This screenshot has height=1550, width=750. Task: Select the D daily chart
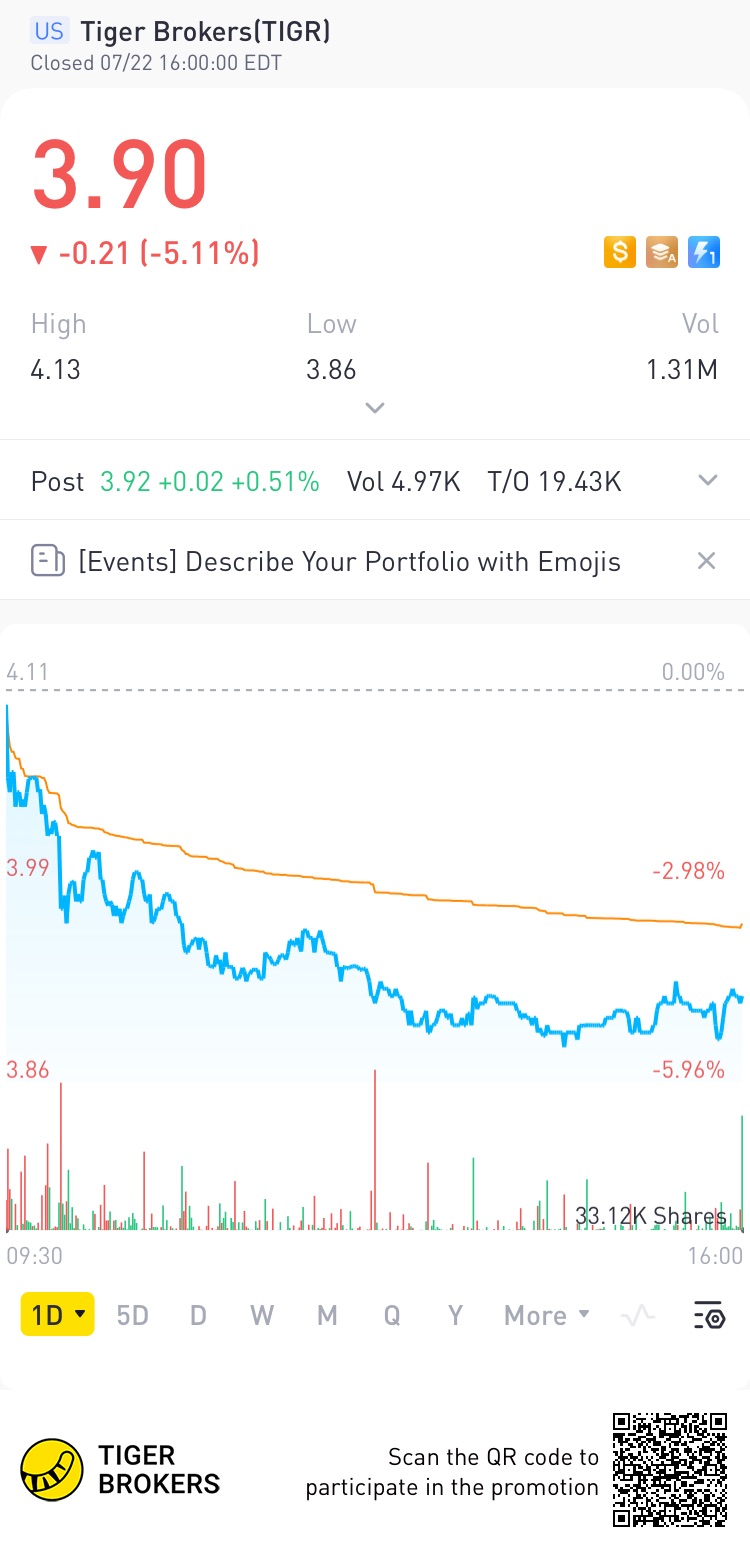198,1314
